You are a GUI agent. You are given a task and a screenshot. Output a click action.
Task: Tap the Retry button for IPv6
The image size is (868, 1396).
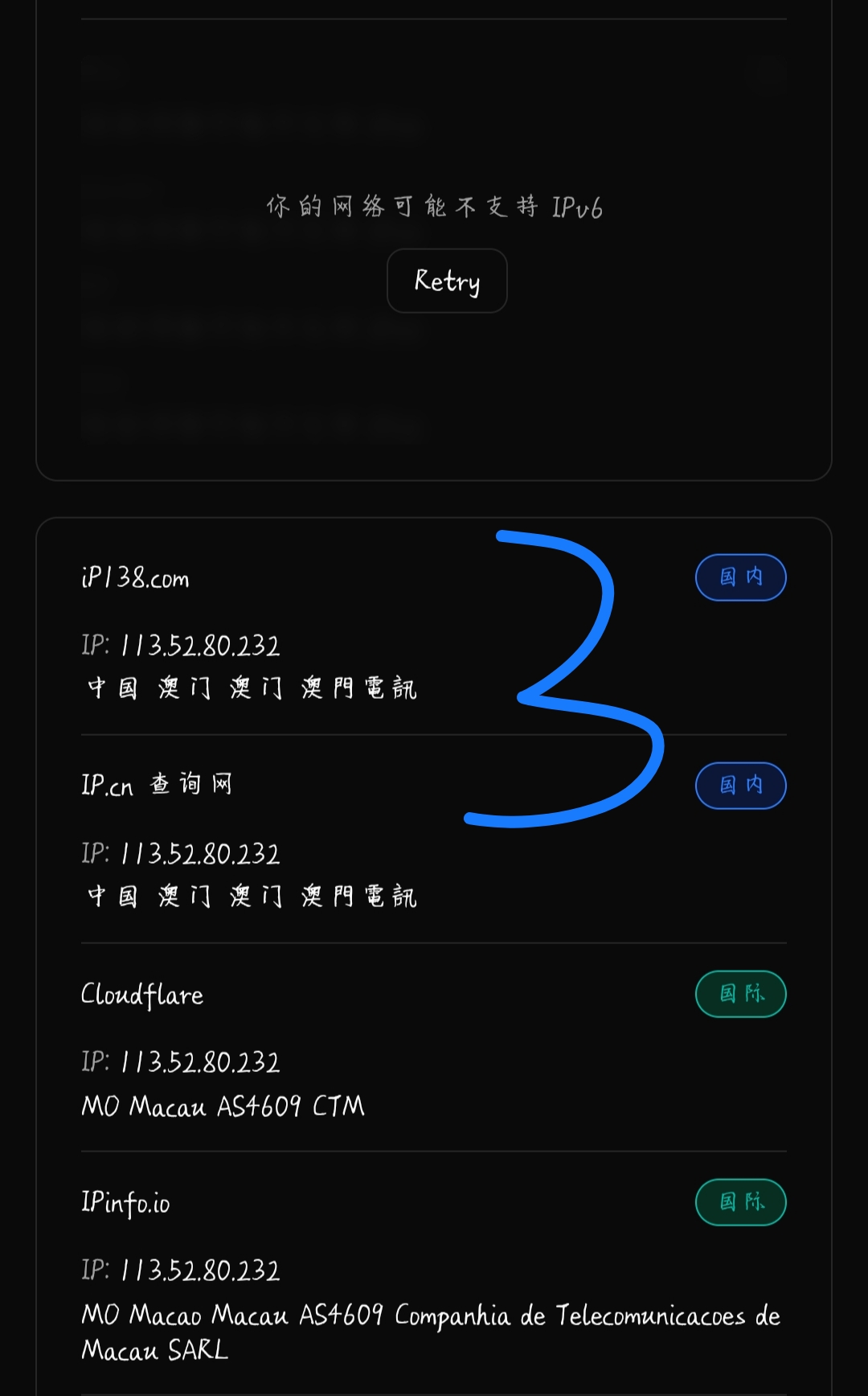[447, 281]
